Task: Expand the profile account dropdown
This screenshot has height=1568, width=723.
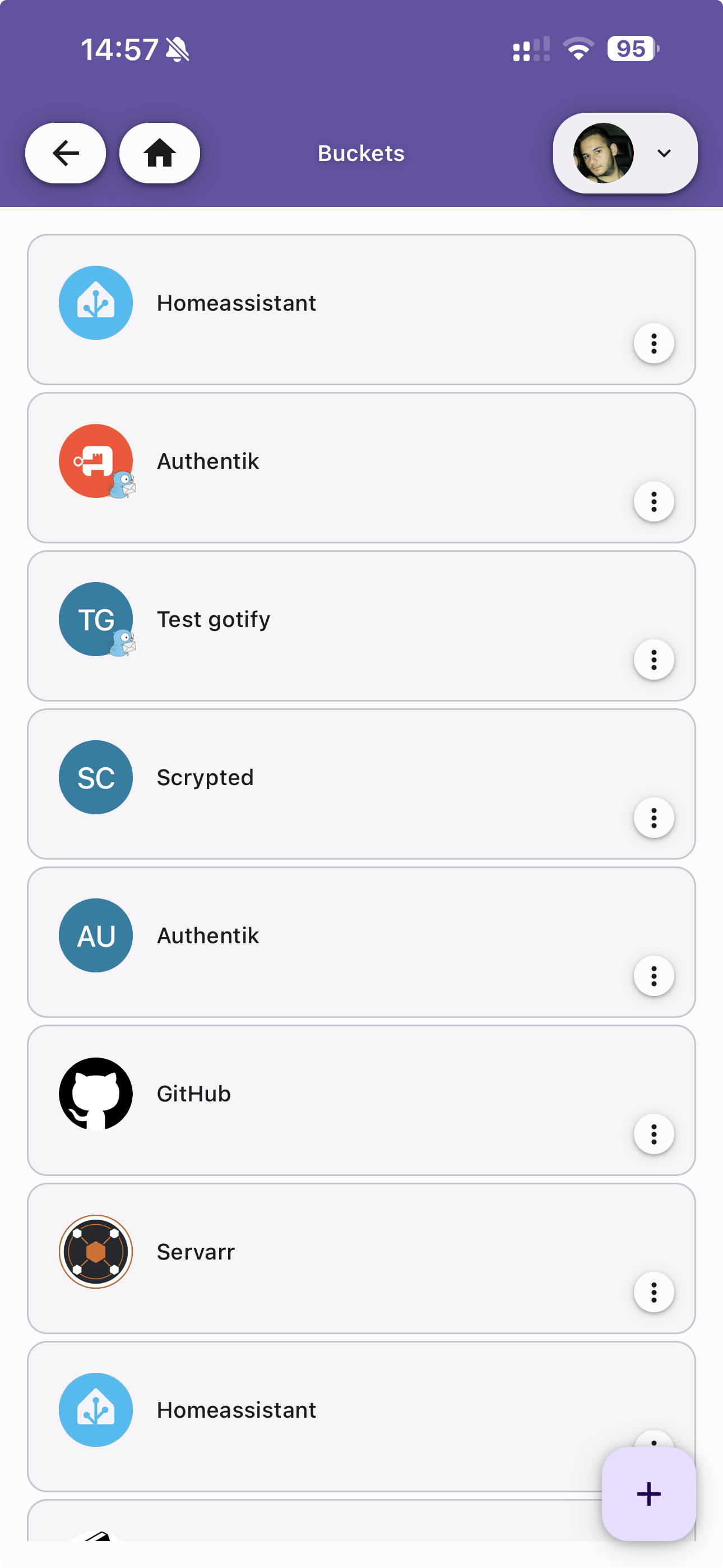Action: pyautogui.click(x=625, y=153)
